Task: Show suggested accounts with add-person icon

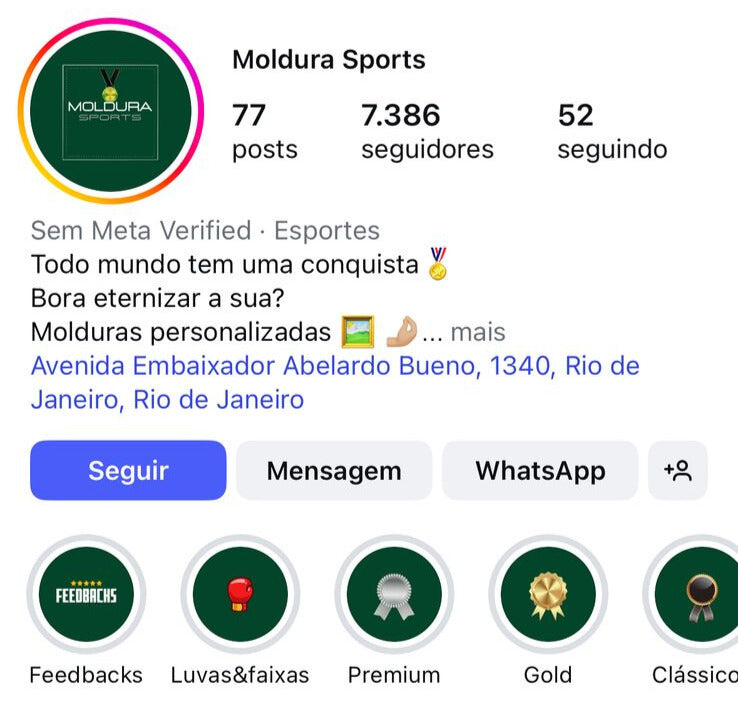Action: (x=677, y=470)
